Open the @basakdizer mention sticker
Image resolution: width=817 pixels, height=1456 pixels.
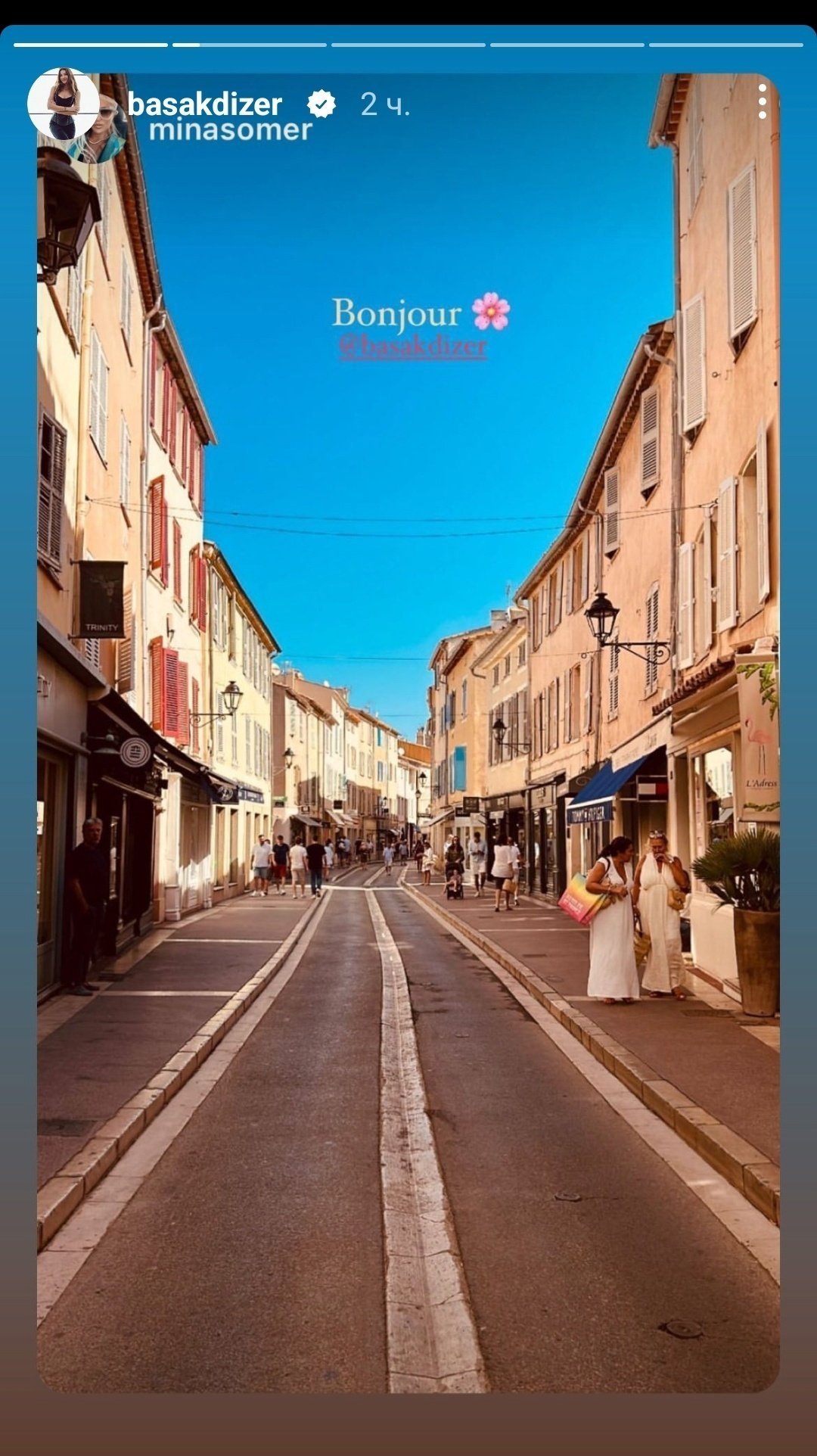coord(412,347)
